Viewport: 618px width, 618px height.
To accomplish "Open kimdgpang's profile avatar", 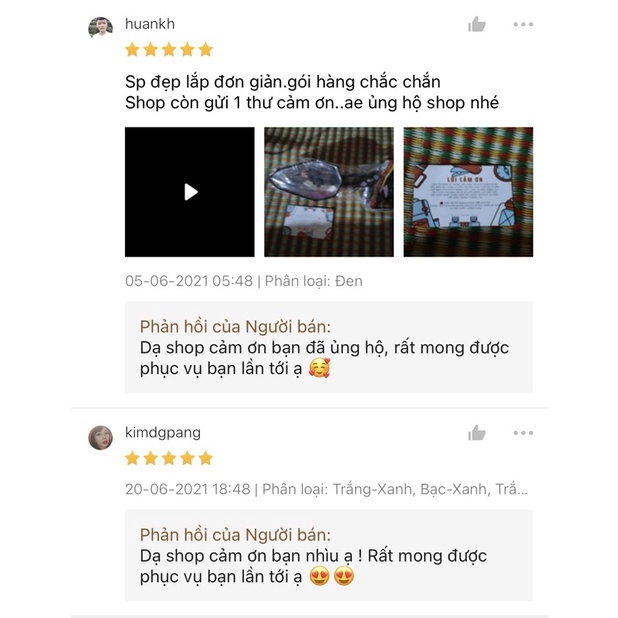I will click(x=101, y=437).
